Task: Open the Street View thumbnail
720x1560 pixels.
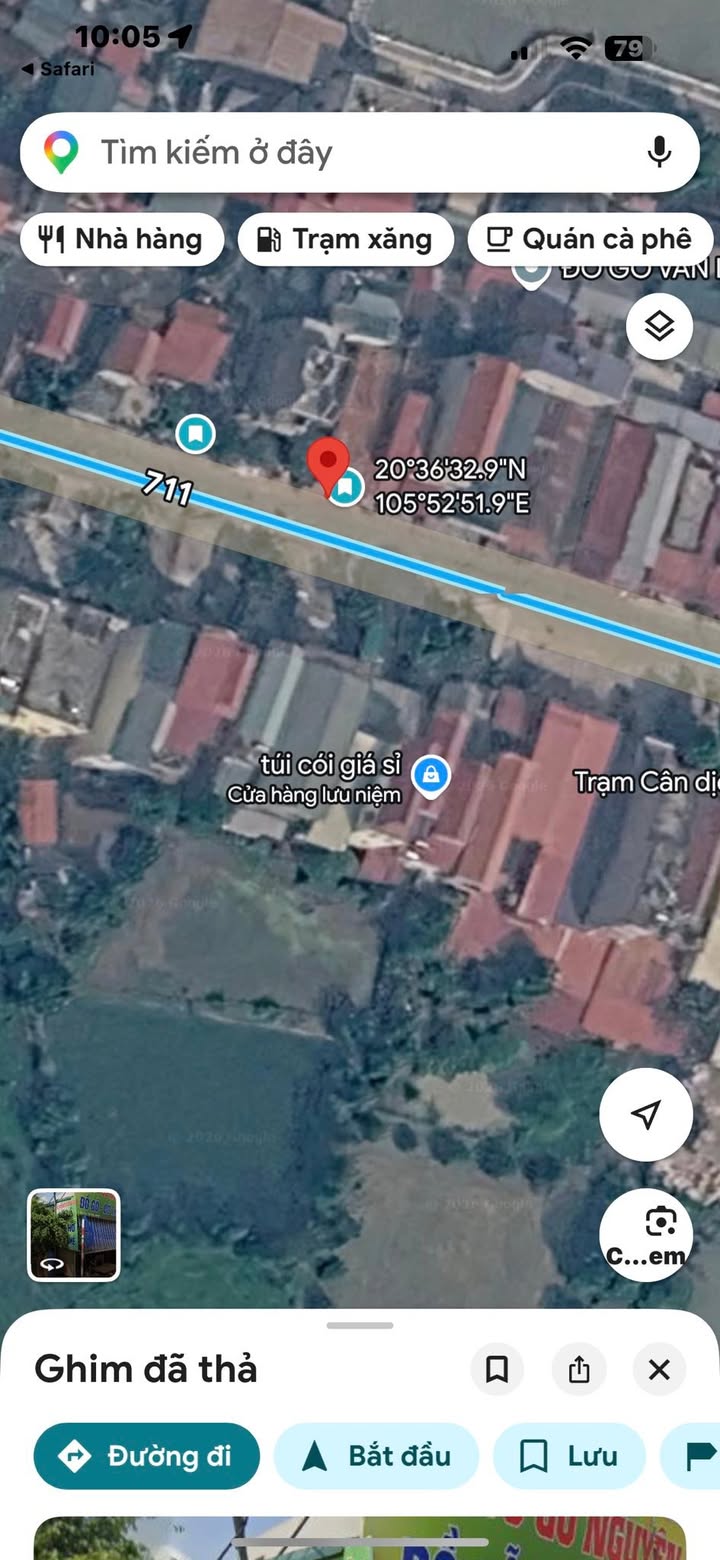Action: click(74, 1235)
